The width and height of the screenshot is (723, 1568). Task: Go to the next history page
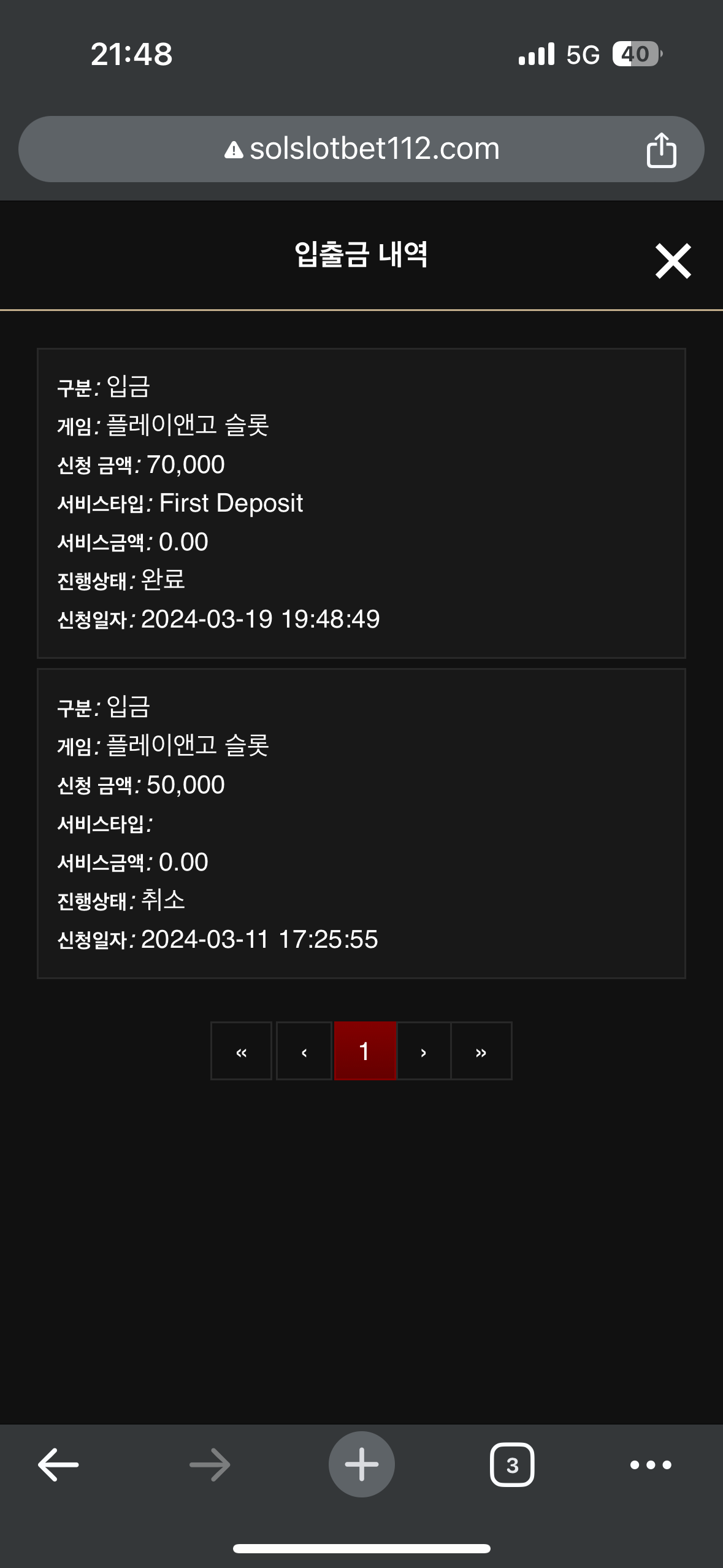pos(424,1051)
